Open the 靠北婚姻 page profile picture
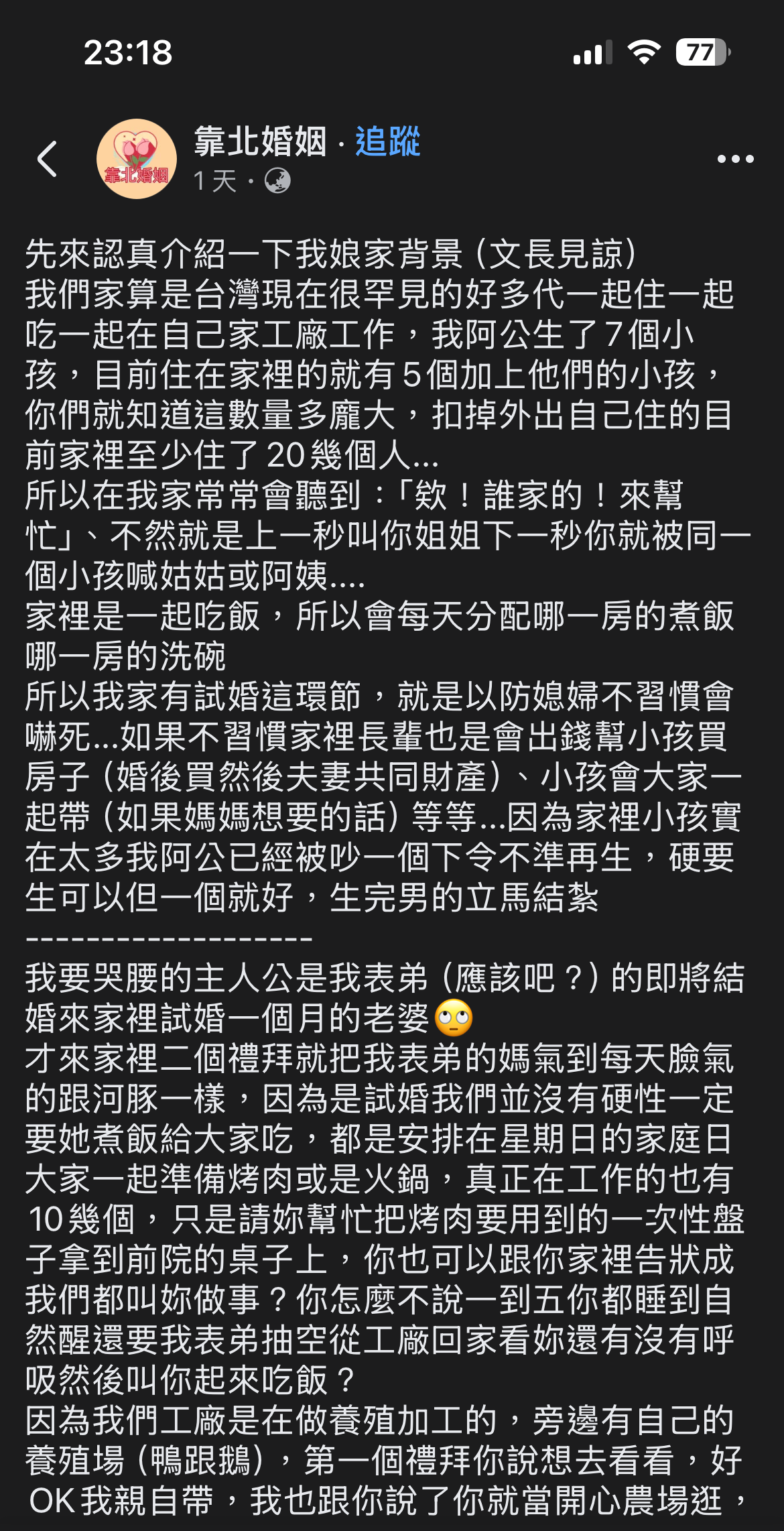Viewport: 784px width, 1531px height. 137,159
